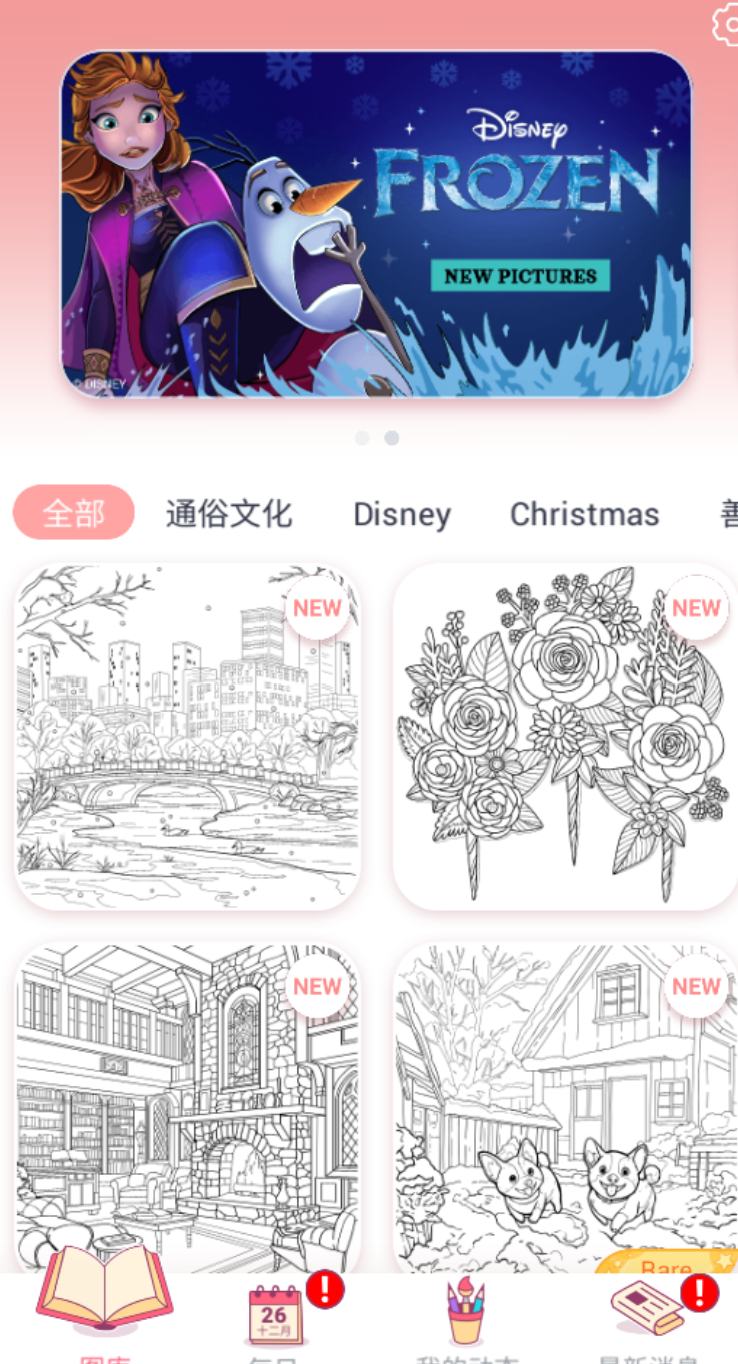
Task: Filter by the Christmas category
Action: coord(584,514)
